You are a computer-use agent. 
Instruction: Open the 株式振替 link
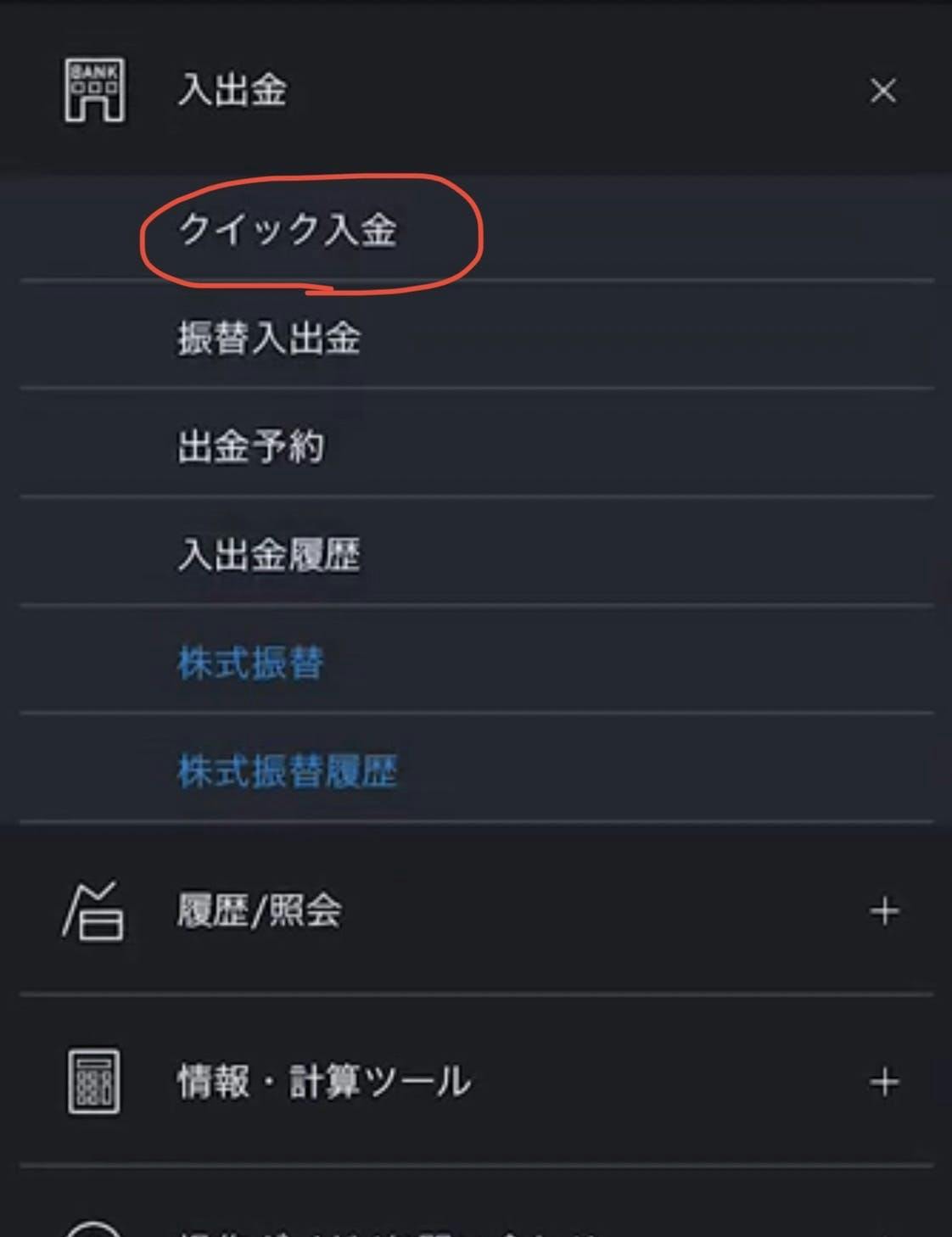250,663
